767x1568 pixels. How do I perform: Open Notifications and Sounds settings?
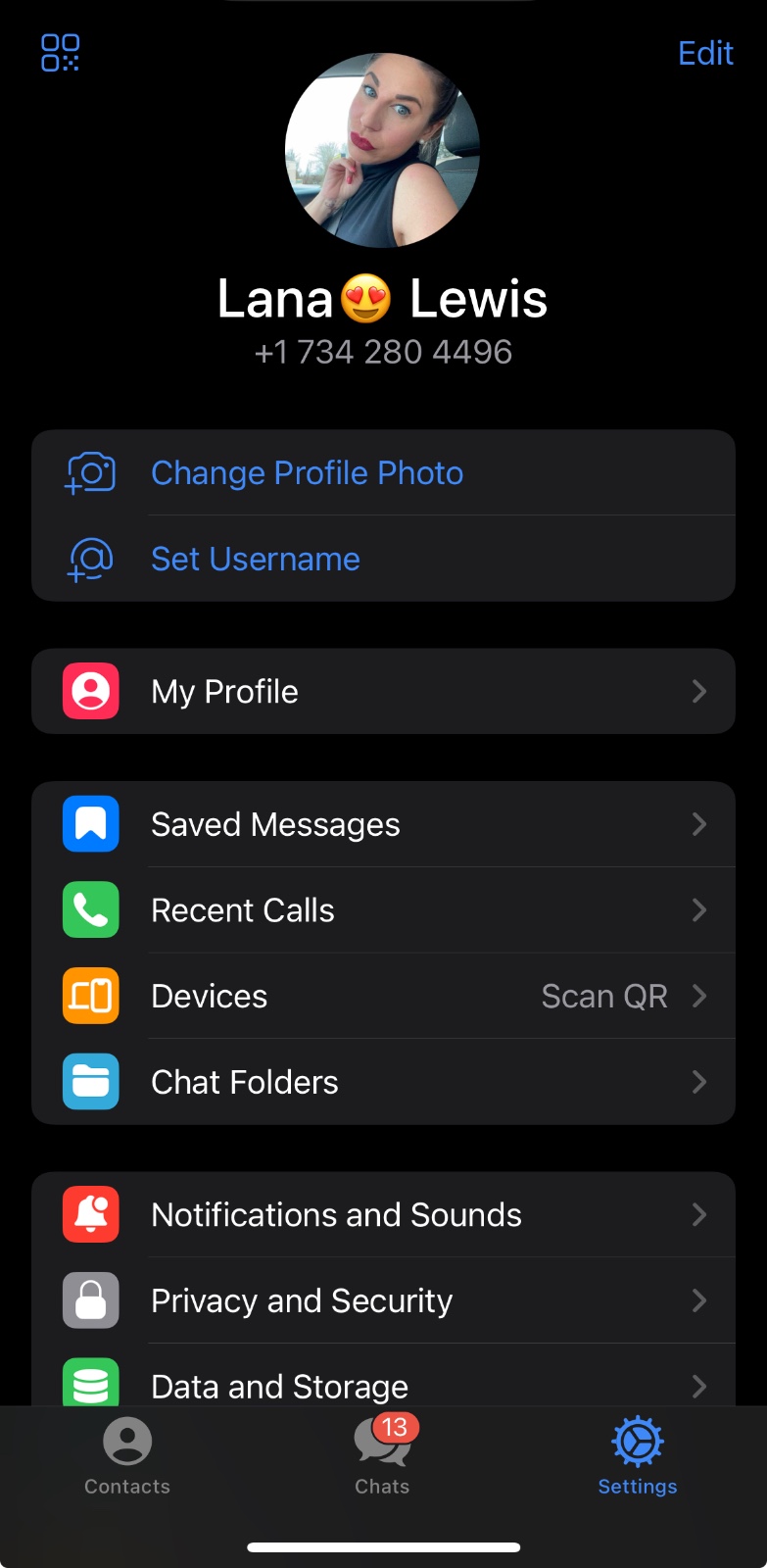[x=382, y=1215]
